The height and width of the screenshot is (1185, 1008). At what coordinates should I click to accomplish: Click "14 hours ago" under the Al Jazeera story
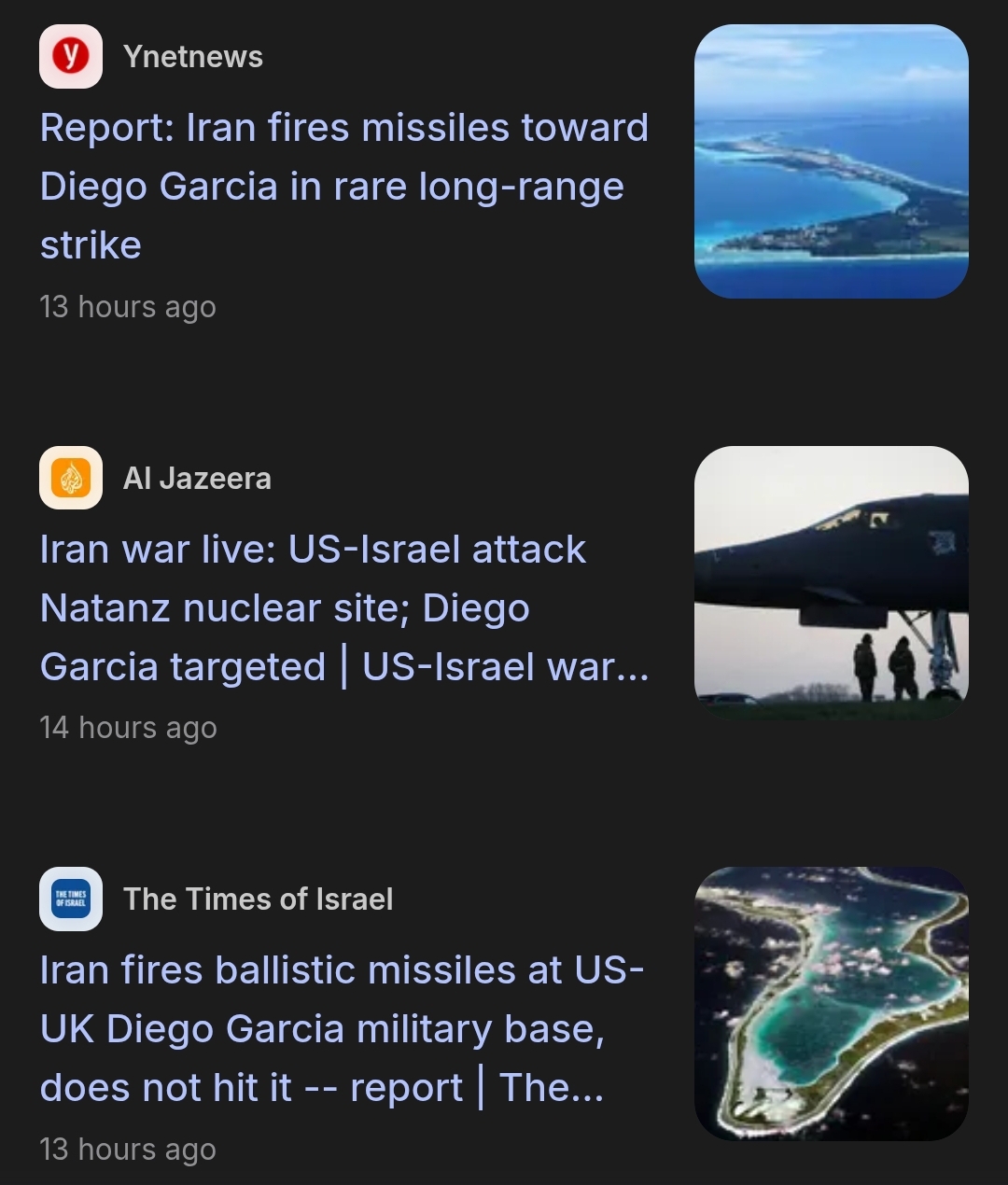pyautogui.click(x=128, y=728)
